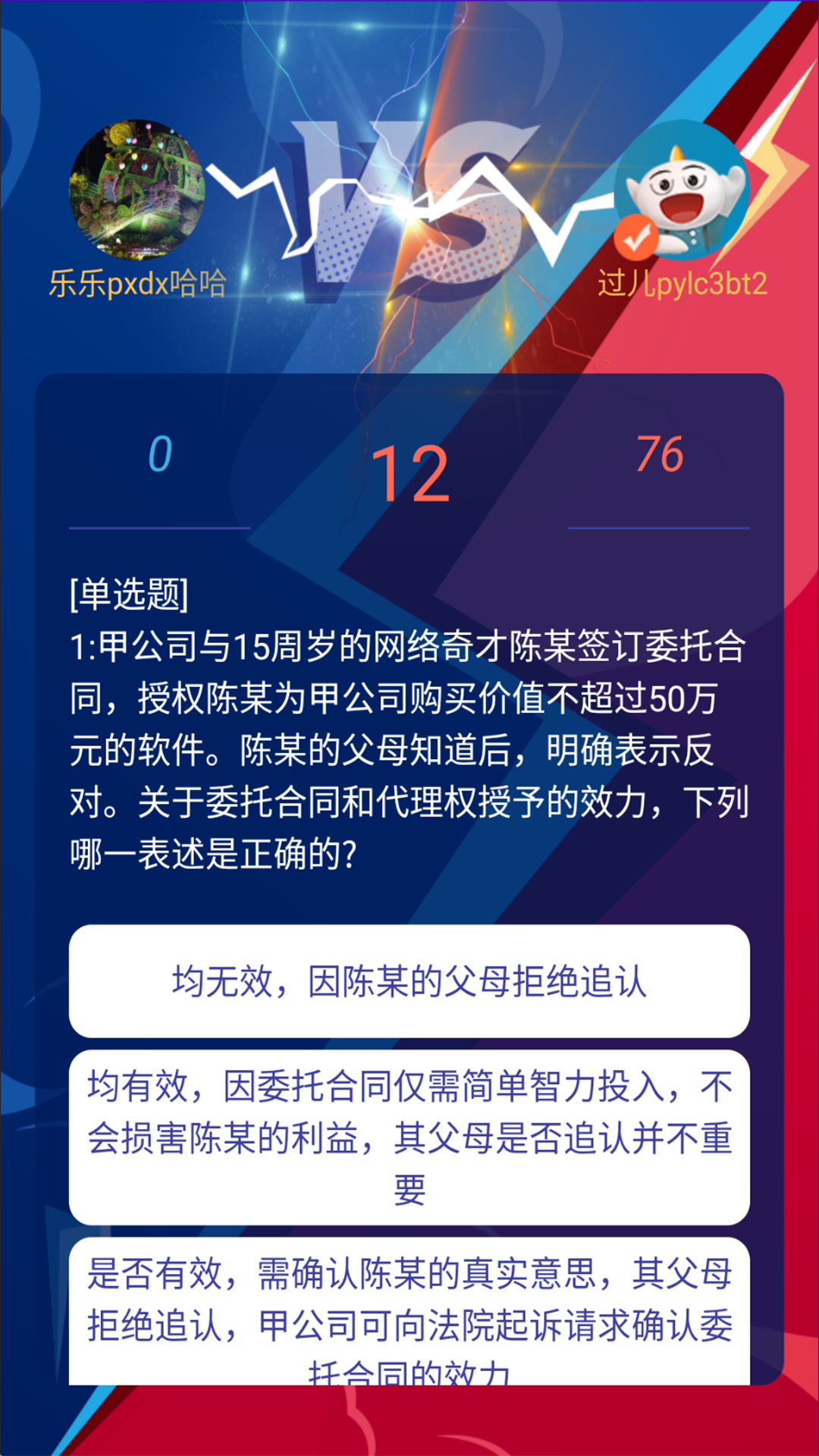This screenshot has height=1456, width=819.
Task: Choose answer '均有效,因委托合同仅需简单智力投入'
Action: tap(409, 1137)
